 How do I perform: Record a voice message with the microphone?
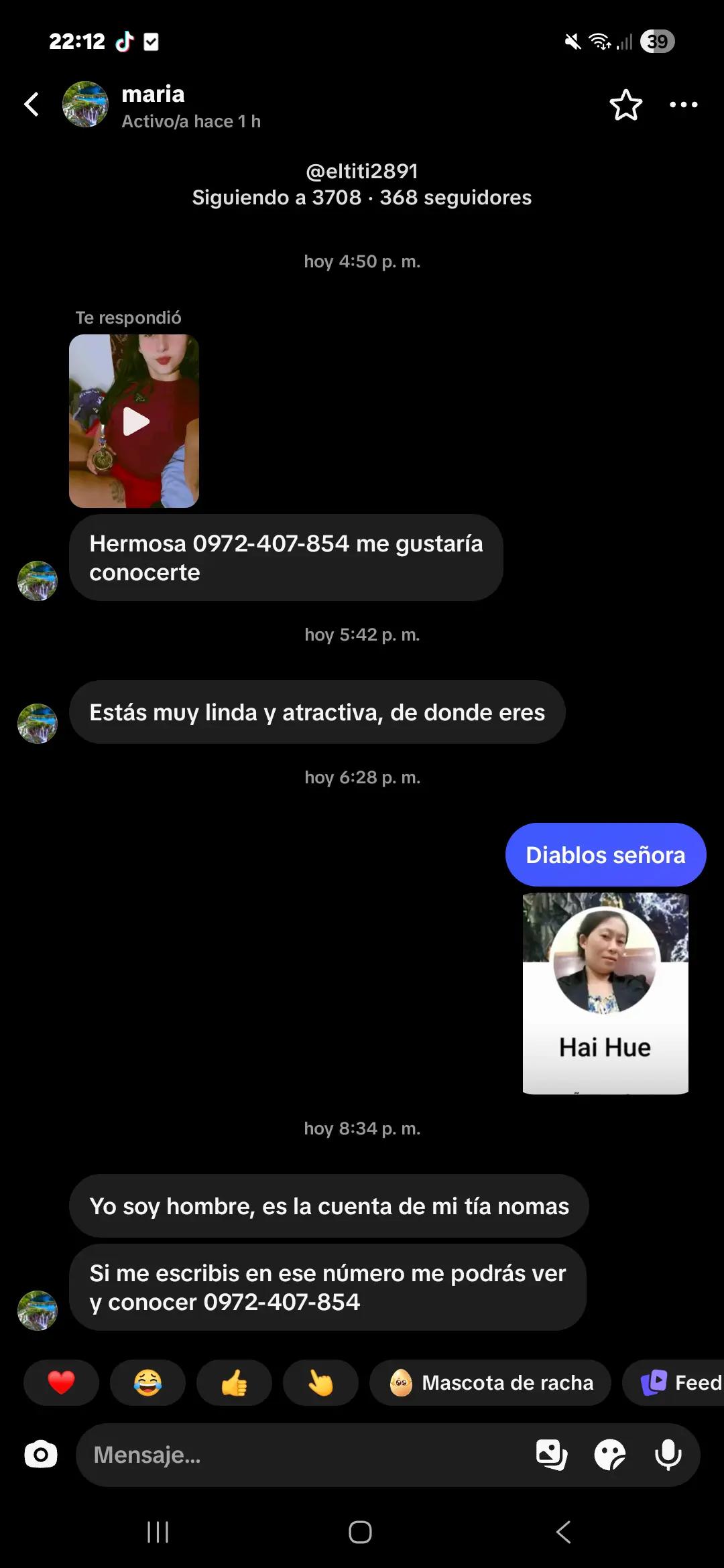coord(668,1455)
